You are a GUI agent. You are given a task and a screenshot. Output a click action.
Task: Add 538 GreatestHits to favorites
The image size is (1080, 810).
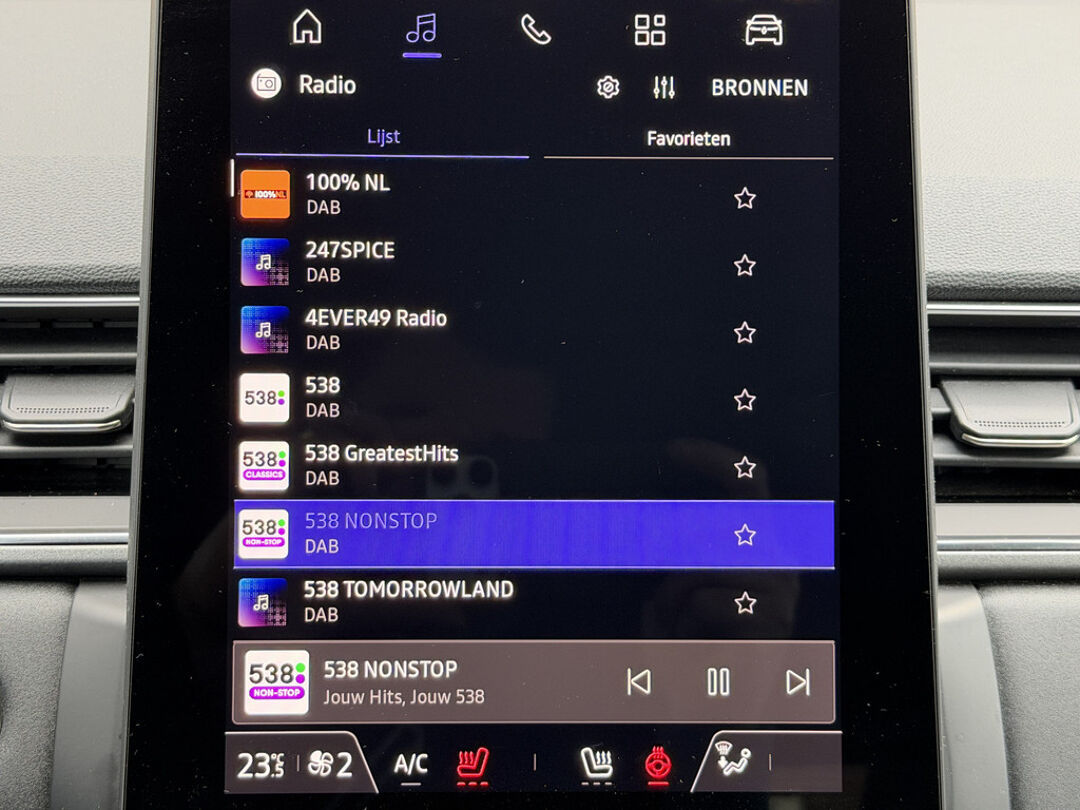point(744,467)
